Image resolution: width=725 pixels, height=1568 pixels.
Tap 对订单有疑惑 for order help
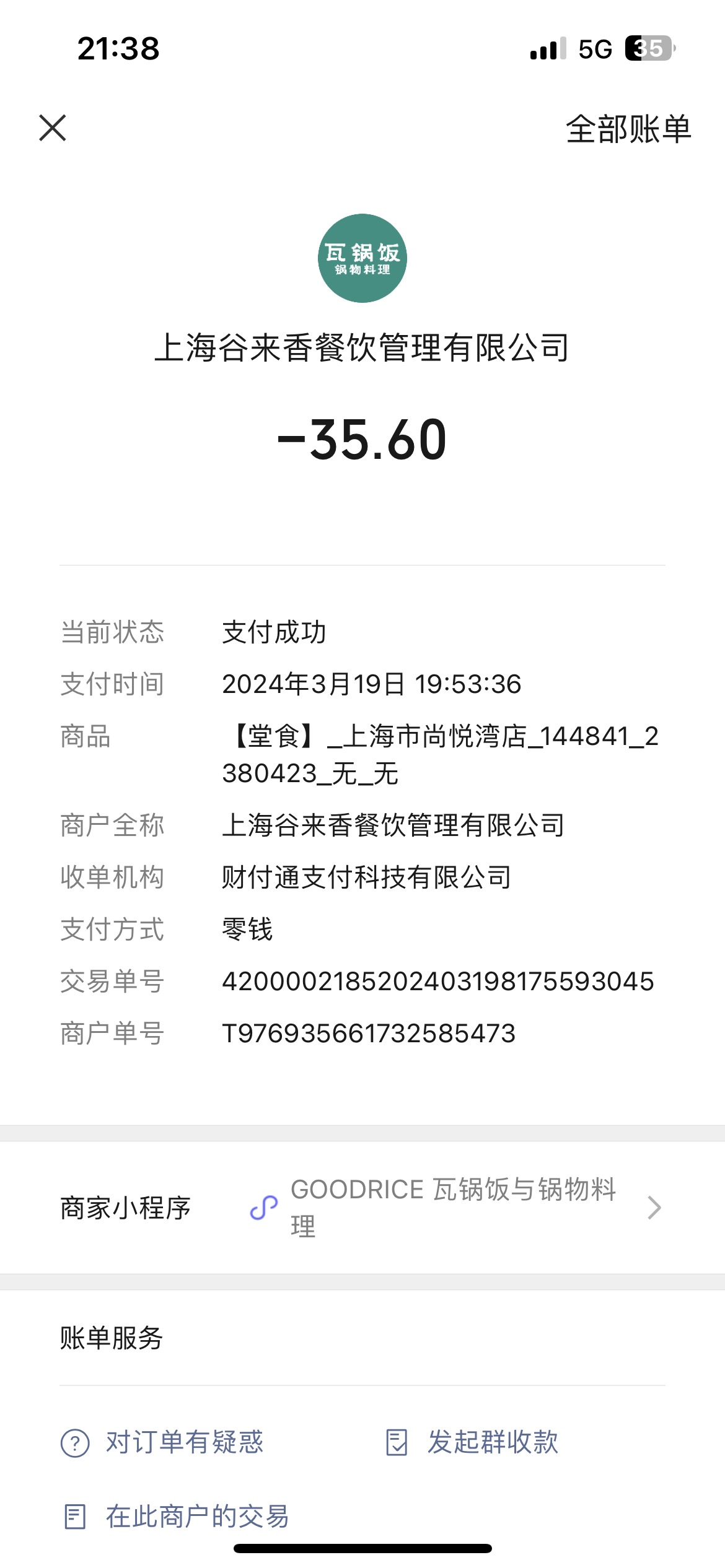click(x=162, y=1442)
